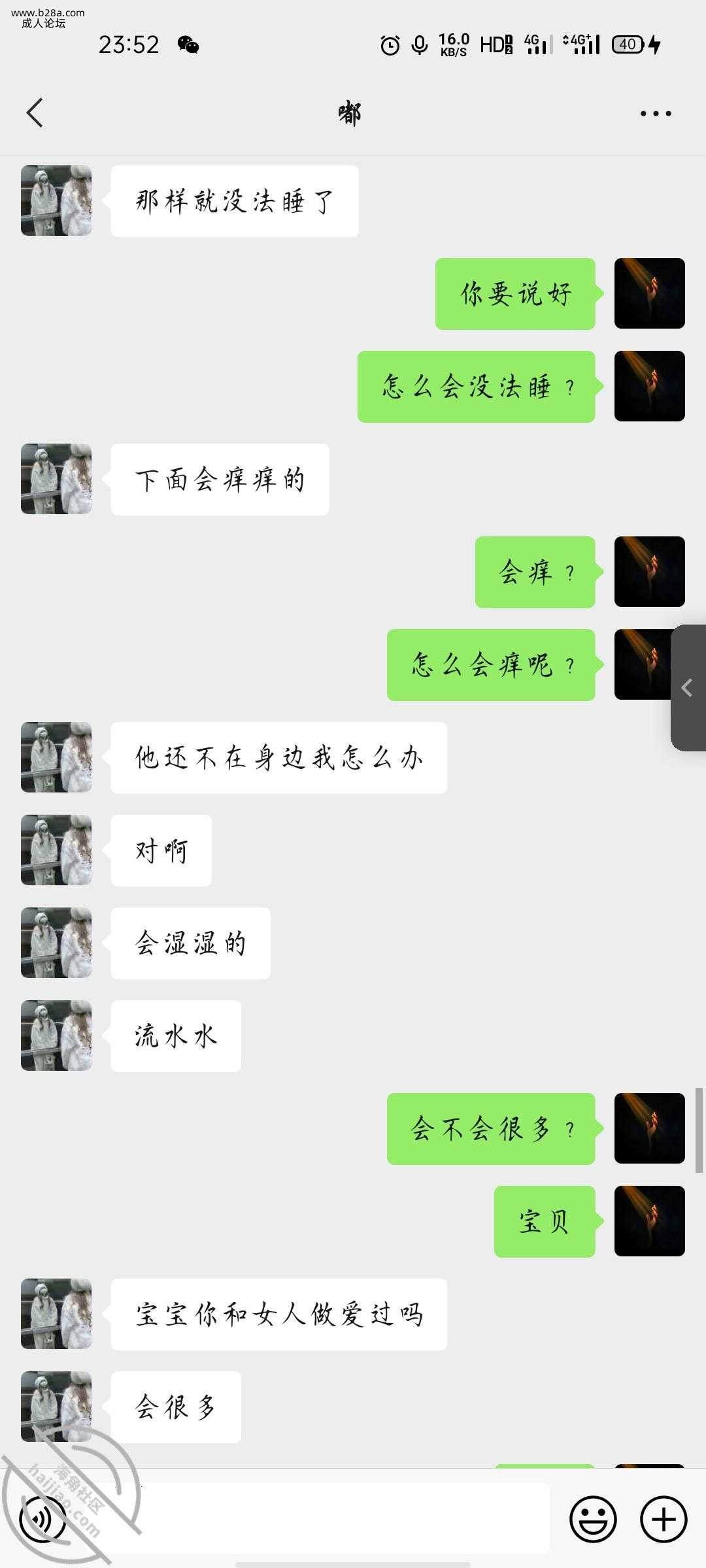Go back from the 嘟 chat
The height and width of the screenshot is (1568, 706).
[x=35, y=113]
